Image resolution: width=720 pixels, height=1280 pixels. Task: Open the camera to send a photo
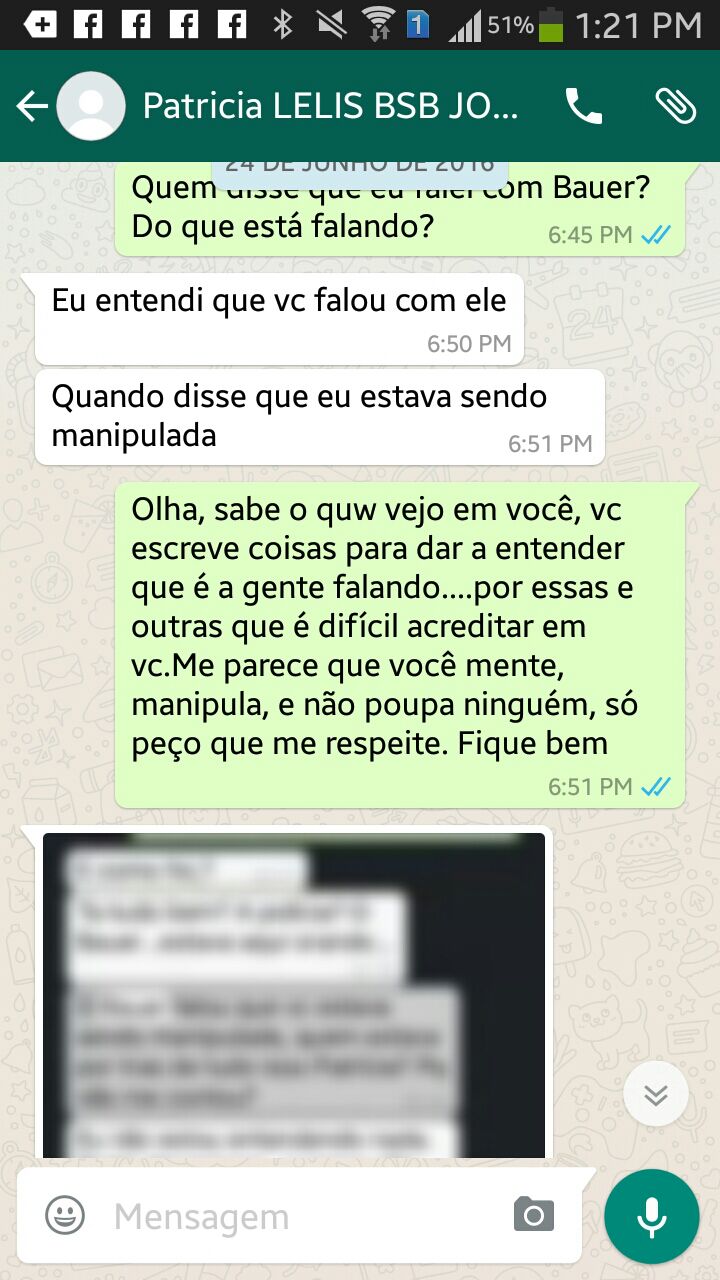point(534,1215)
